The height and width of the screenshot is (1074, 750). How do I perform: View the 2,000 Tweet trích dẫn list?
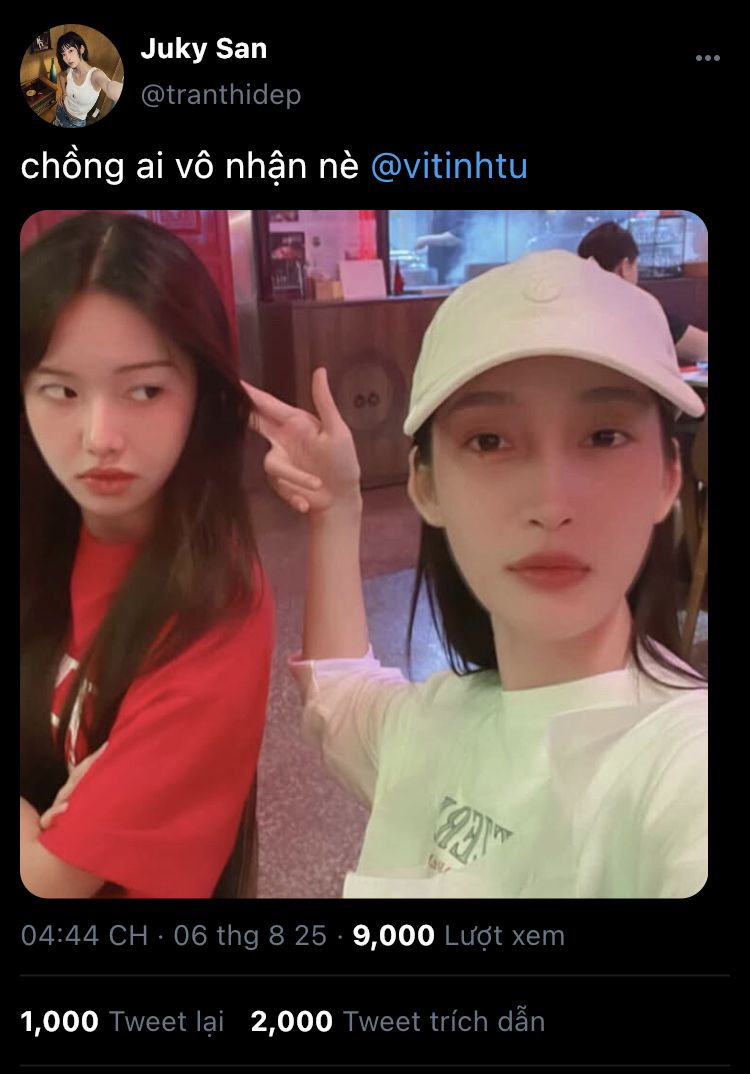click(x=397, y=1021)
